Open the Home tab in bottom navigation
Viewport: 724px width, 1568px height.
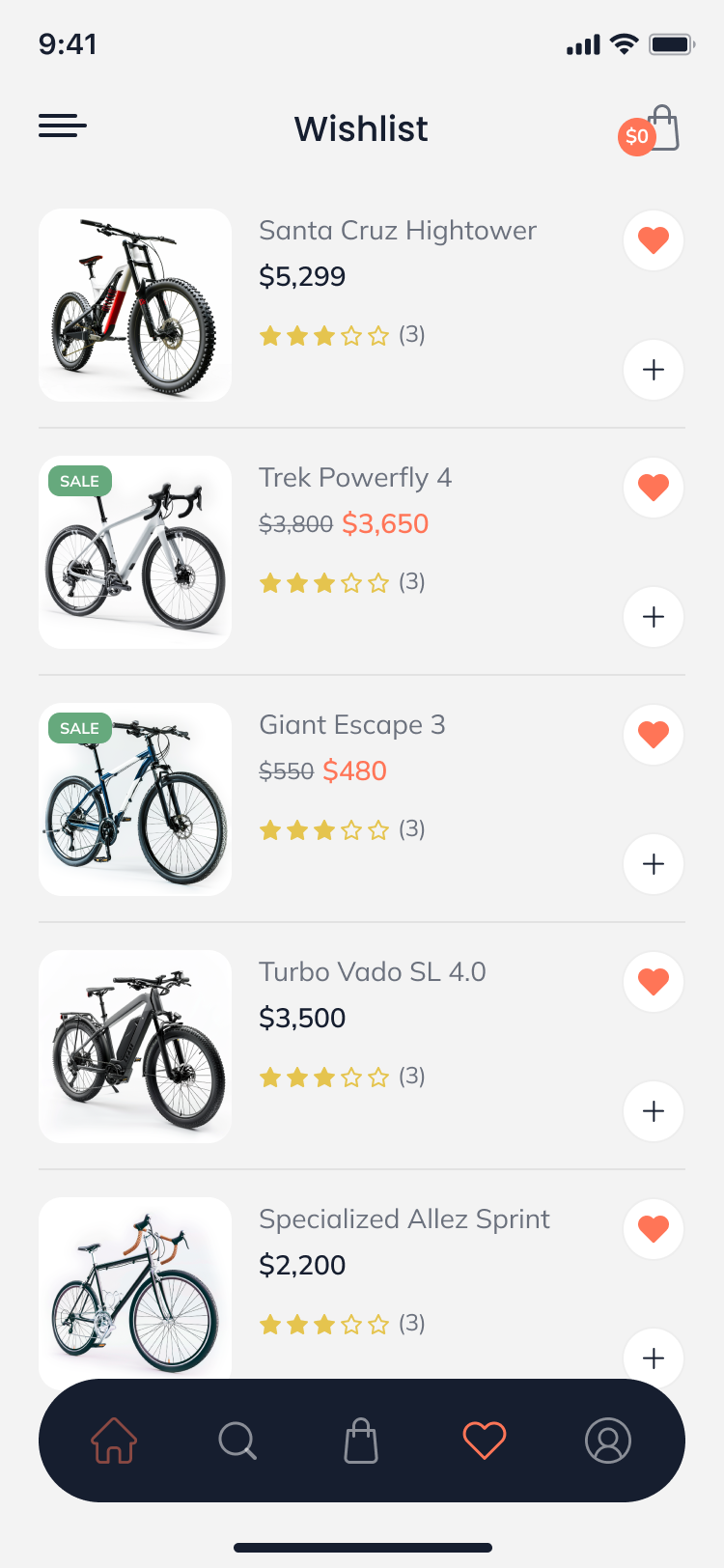tap(114, 1440)
